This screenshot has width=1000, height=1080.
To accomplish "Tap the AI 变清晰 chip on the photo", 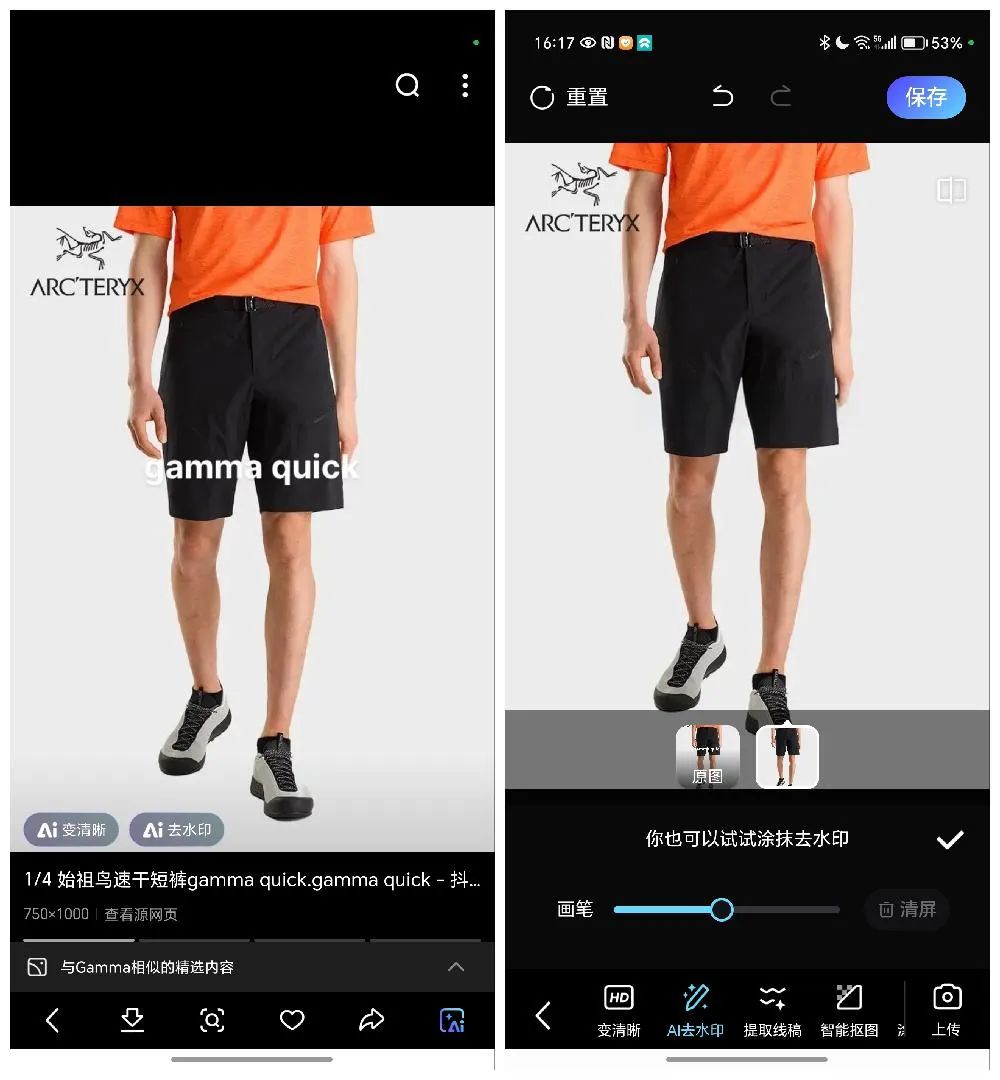I will (71, 829).
